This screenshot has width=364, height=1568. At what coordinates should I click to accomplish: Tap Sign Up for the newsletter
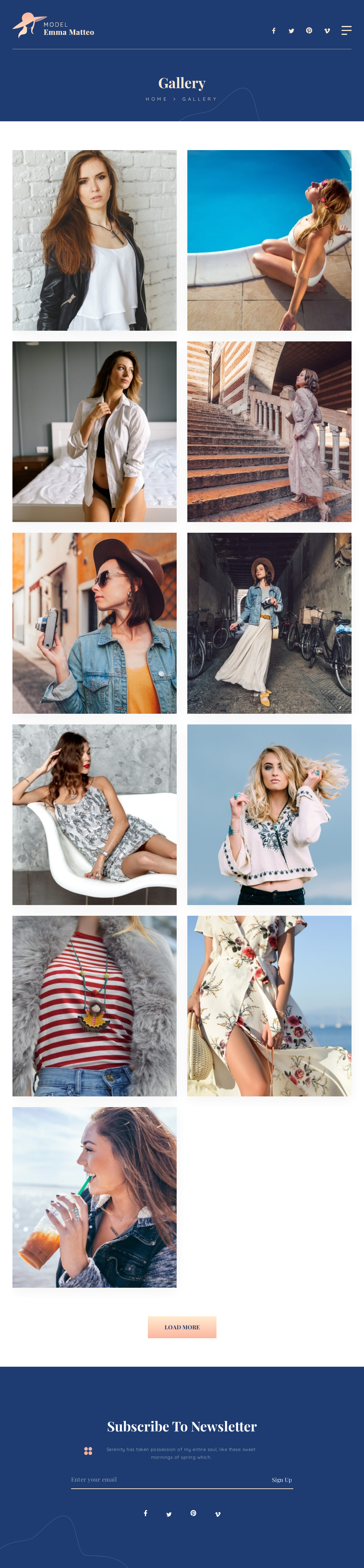click(281, 1480)
